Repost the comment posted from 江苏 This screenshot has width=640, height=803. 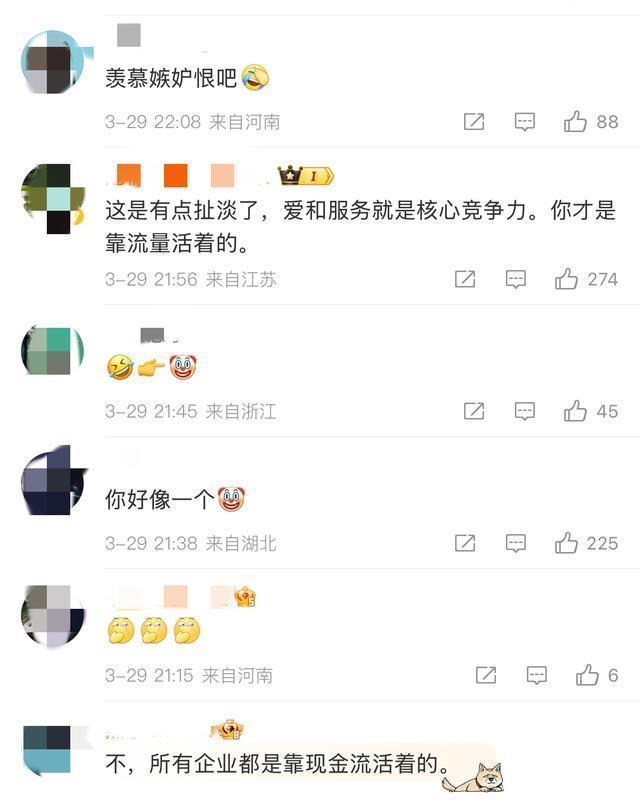465,280
